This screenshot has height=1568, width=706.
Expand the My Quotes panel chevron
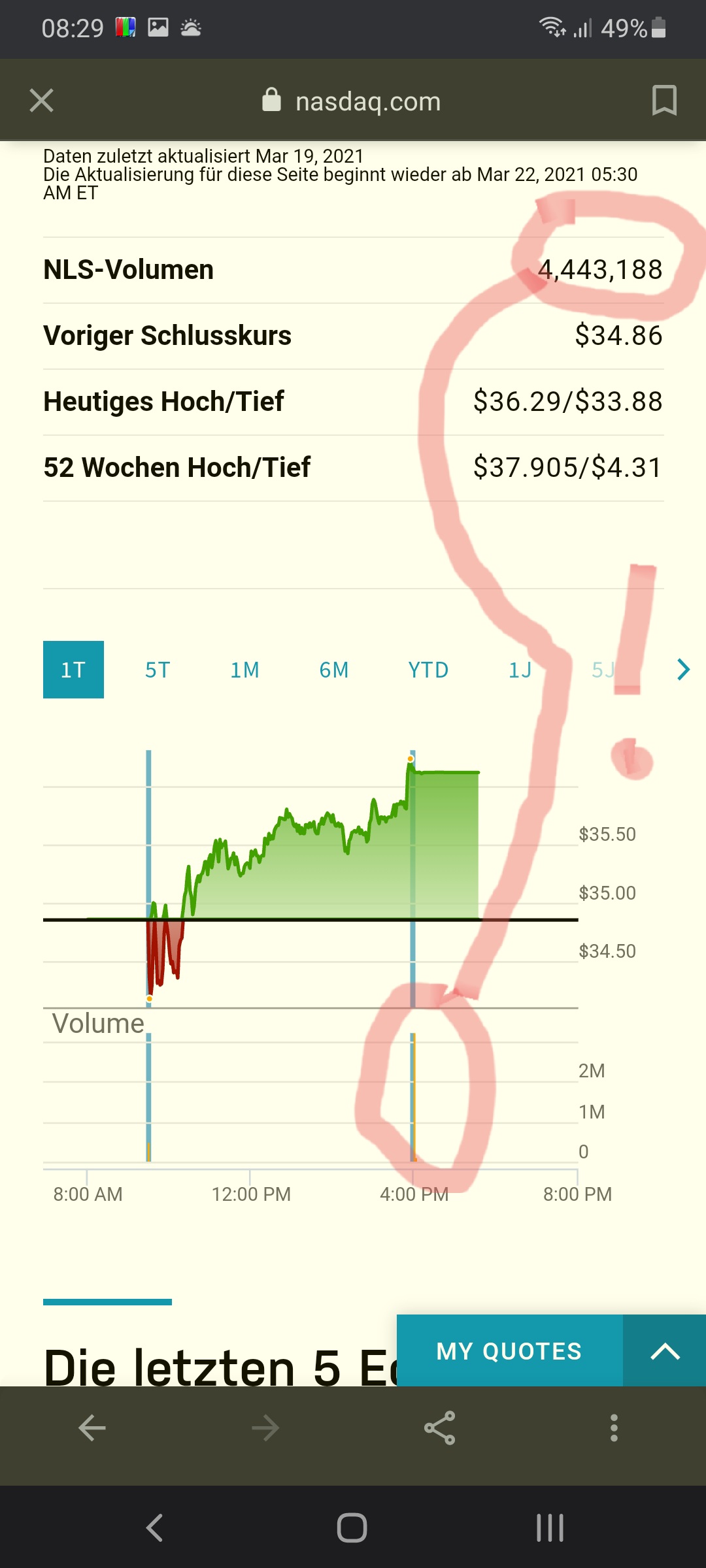665,1351
